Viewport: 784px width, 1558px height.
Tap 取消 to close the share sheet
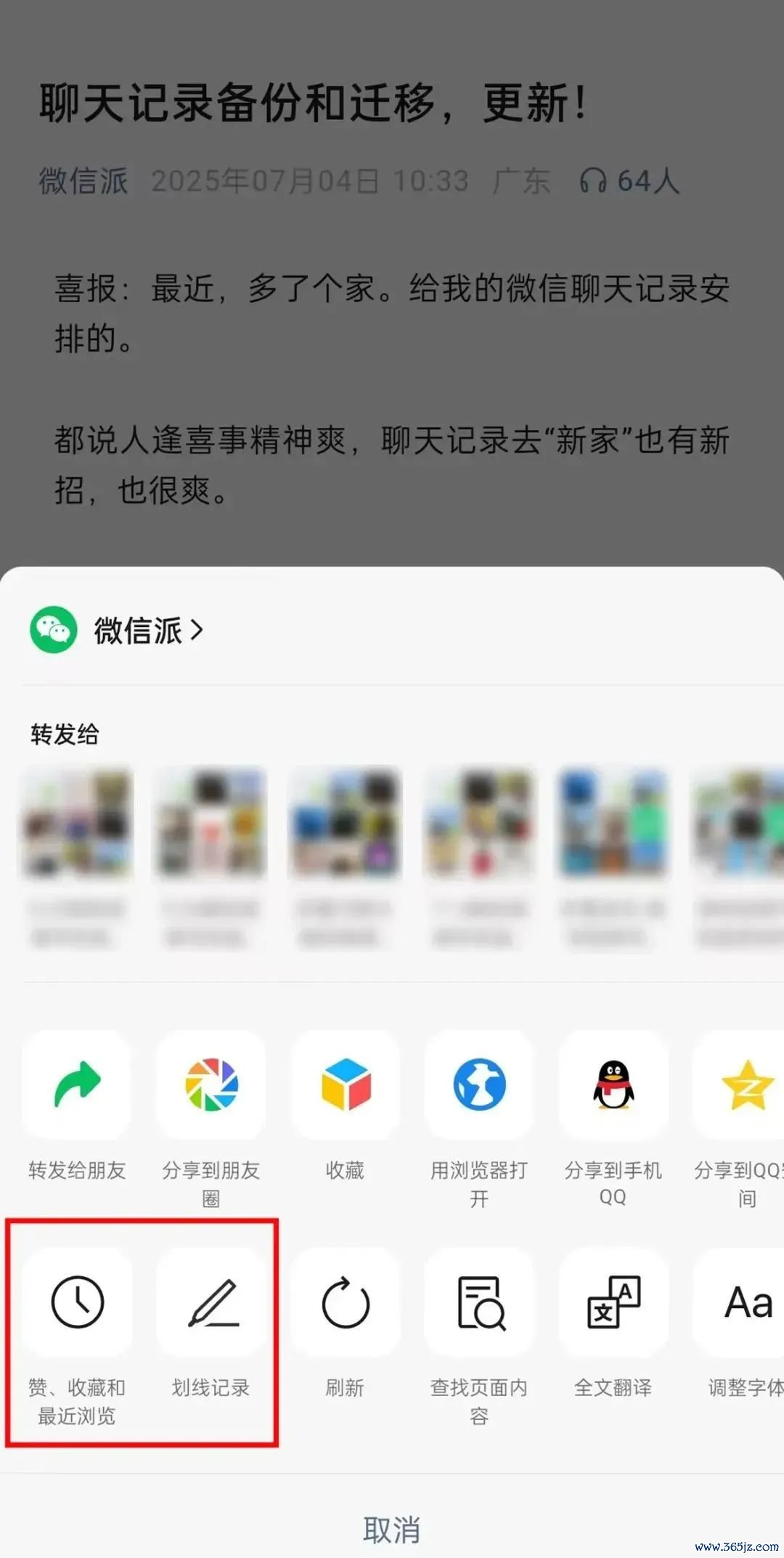click(392, 1529)
